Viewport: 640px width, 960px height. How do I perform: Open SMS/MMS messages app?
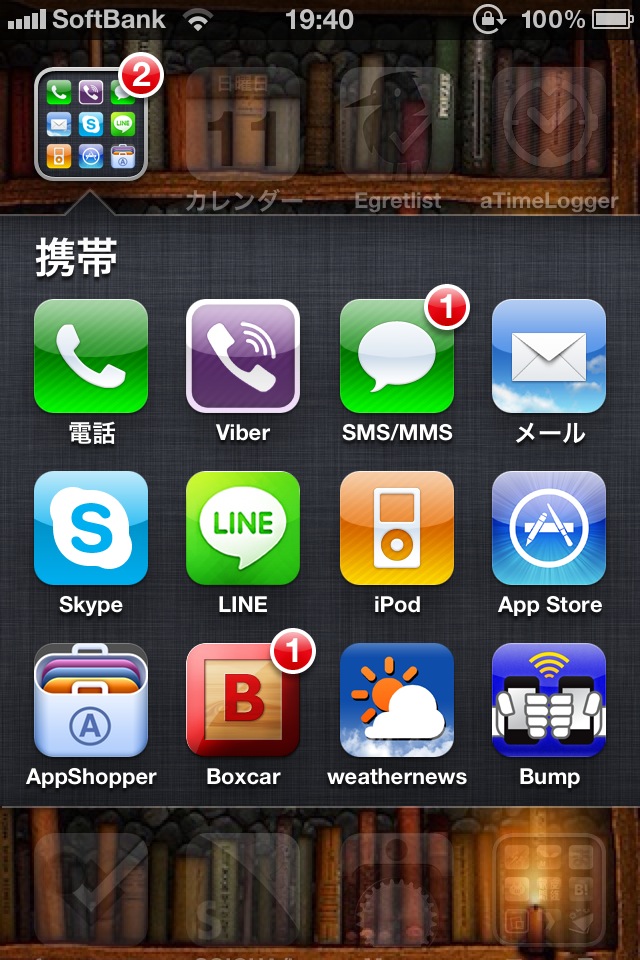point(397,356)
